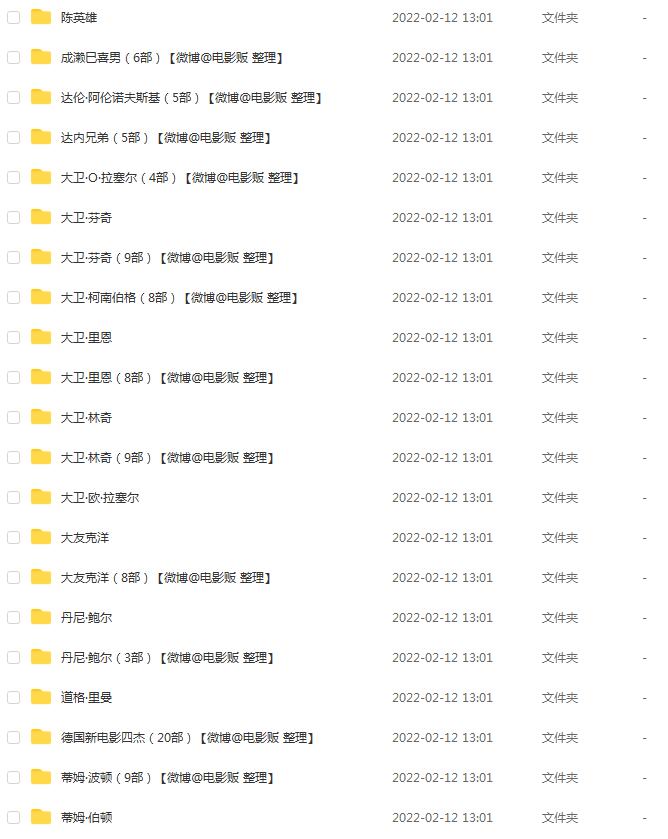Tick the checkbox beside 达内兄弟（5部）
The height and width of the screenshot is (839, 668).
tap(13, 138)
